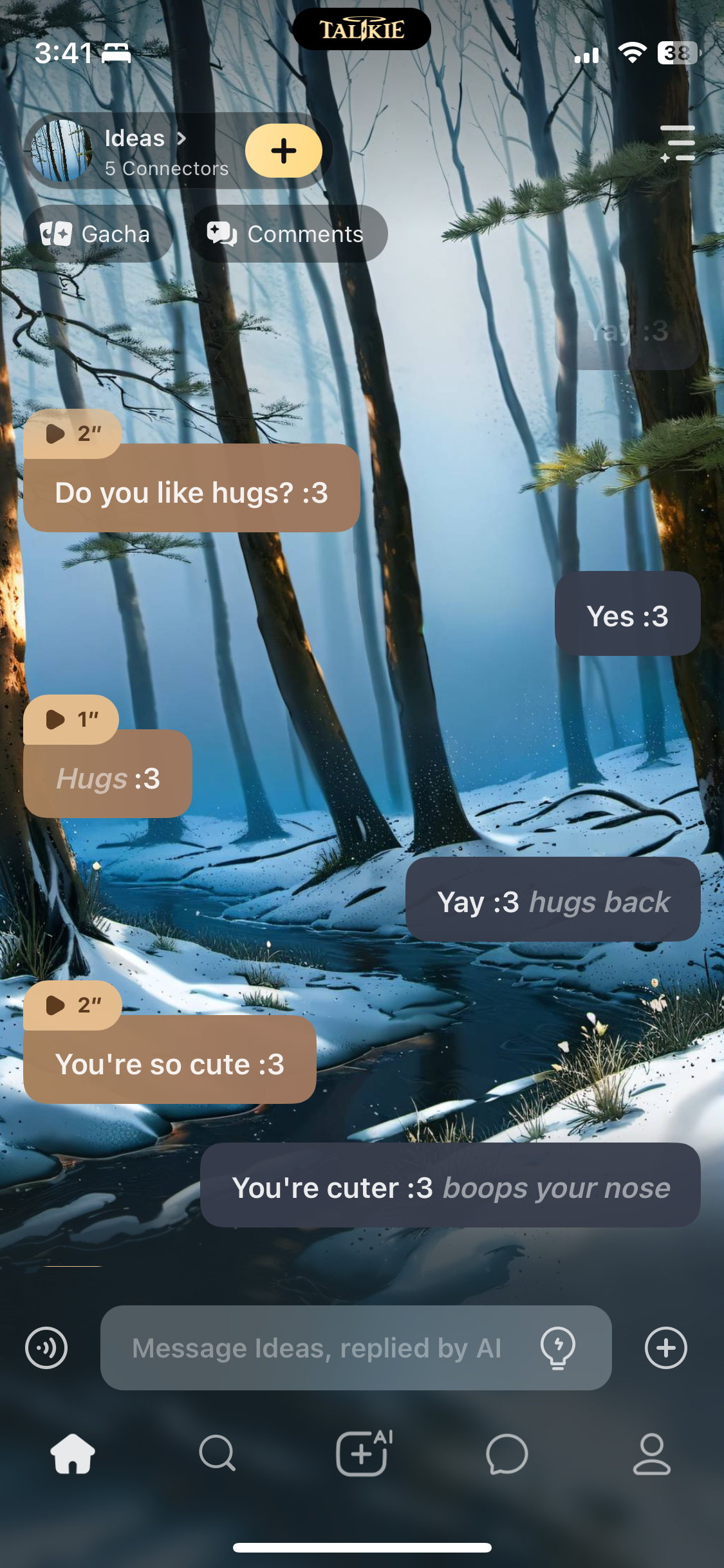Get reply suggestions via the lightbulb icon
This screenshot has height=1568, width=724.
point(557,1347)
